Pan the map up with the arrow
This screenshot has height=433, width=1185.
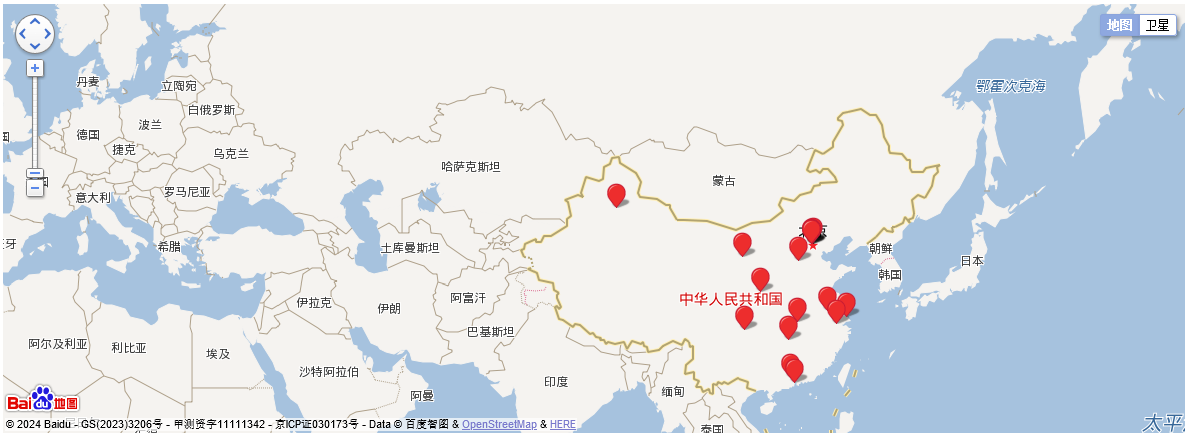point(35,22)
